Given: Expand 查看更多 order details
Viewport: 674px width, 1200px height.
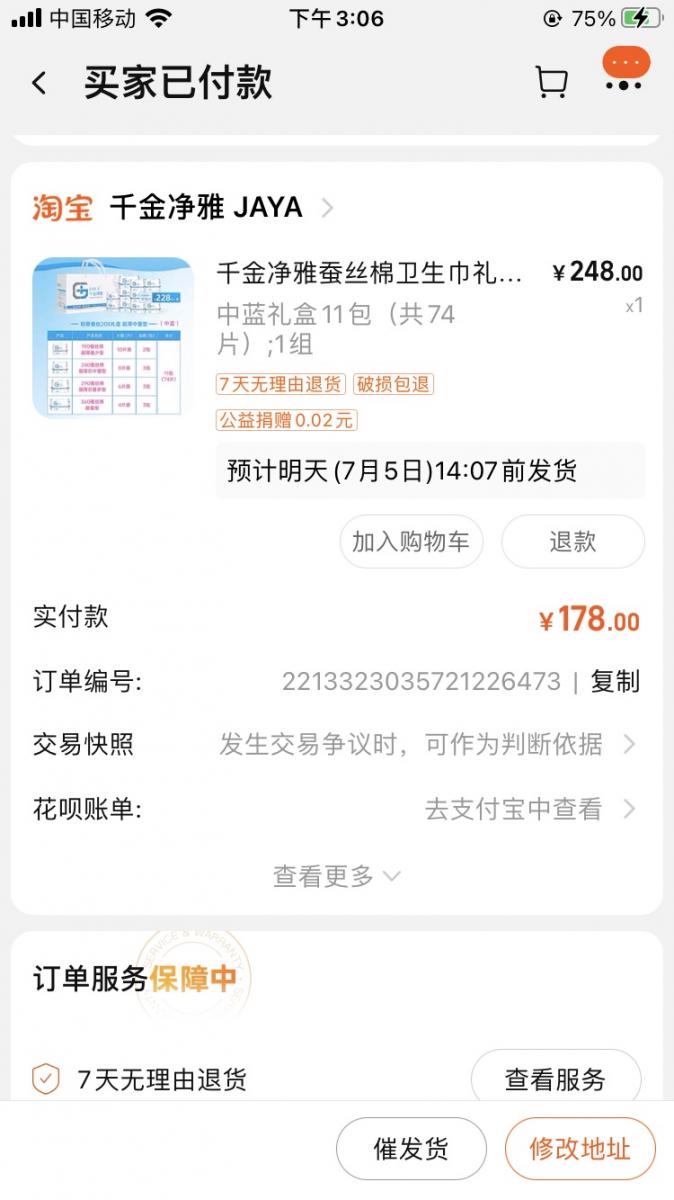Looking at the screenshot, I should 336,876.
